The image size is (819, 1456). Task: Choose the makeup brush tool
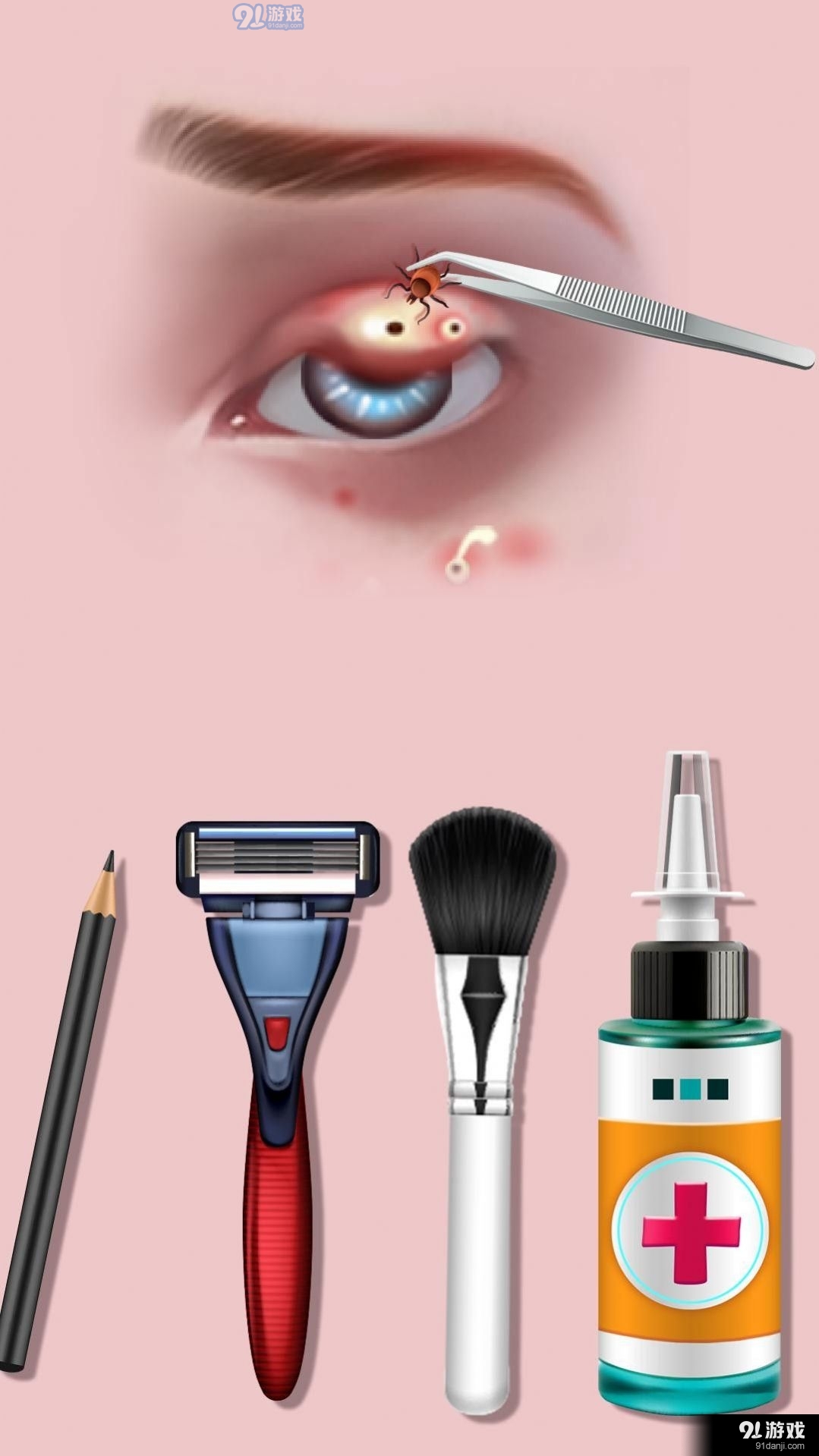[480, 1062]
